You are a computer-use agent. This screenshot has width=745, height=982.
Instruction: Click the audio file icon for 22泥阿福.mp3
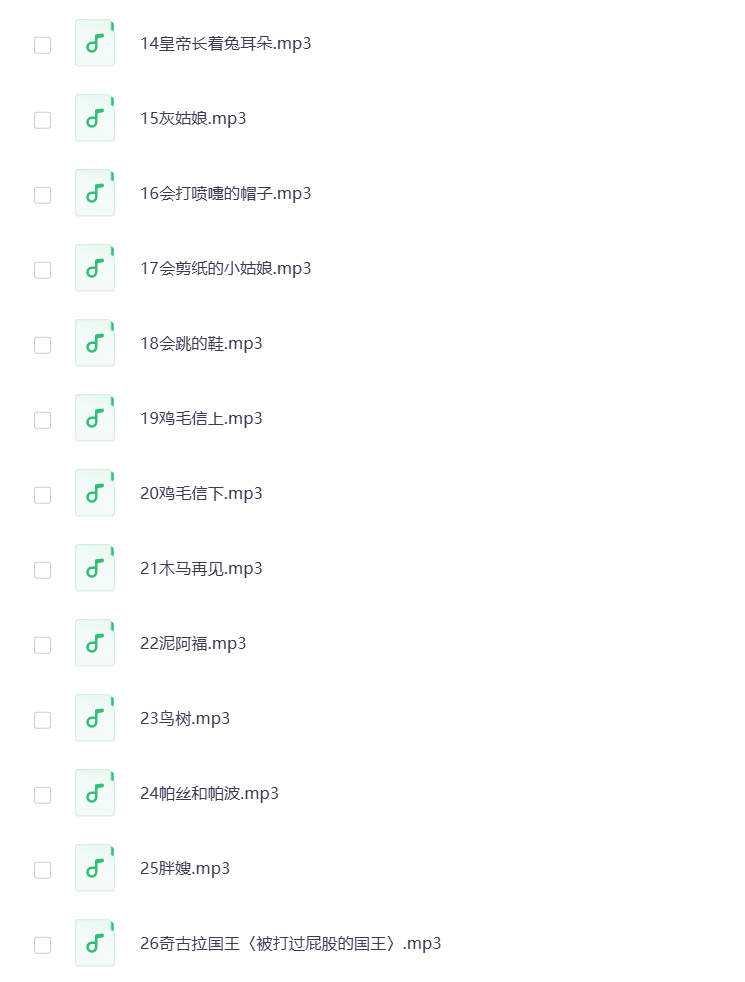(x=95, y=643)
